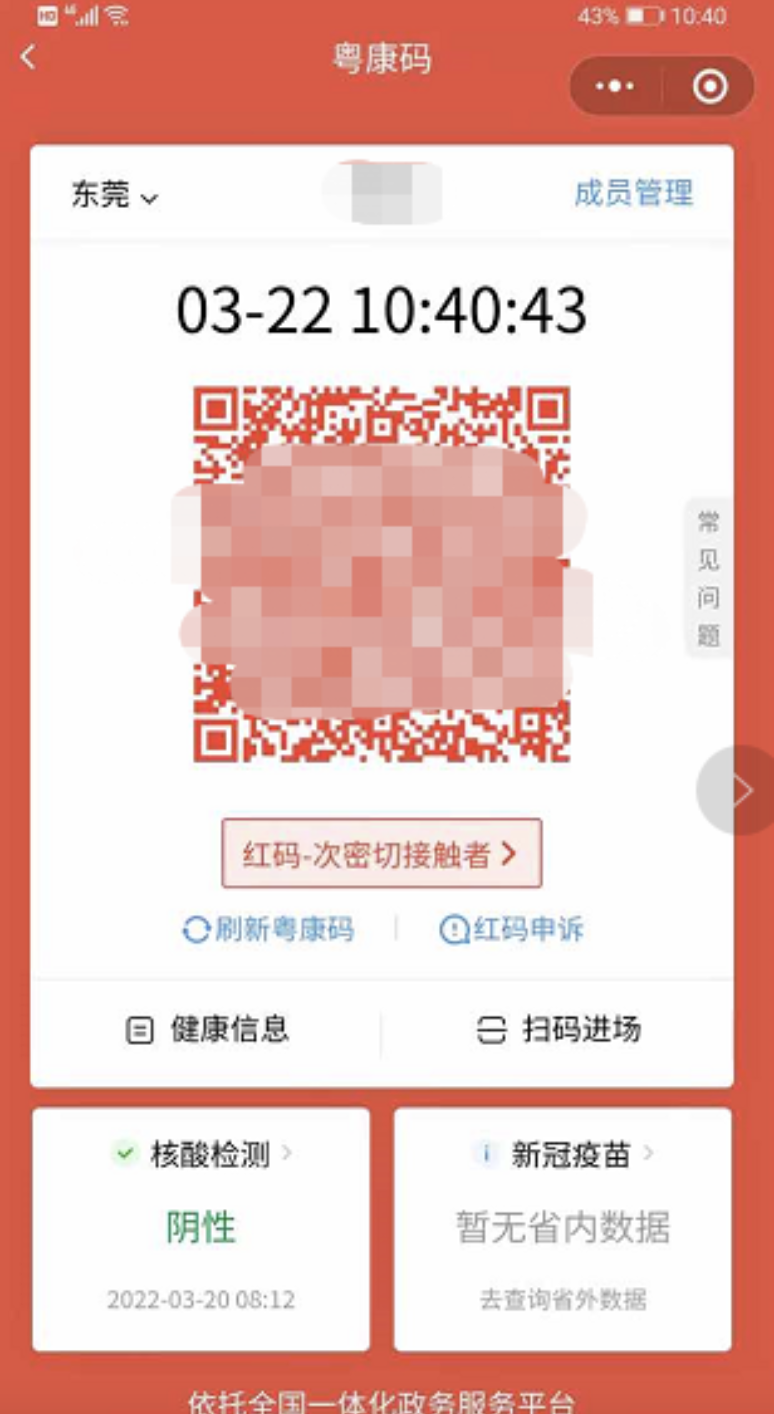Tap the right arrow floating button

click(739, 790)
